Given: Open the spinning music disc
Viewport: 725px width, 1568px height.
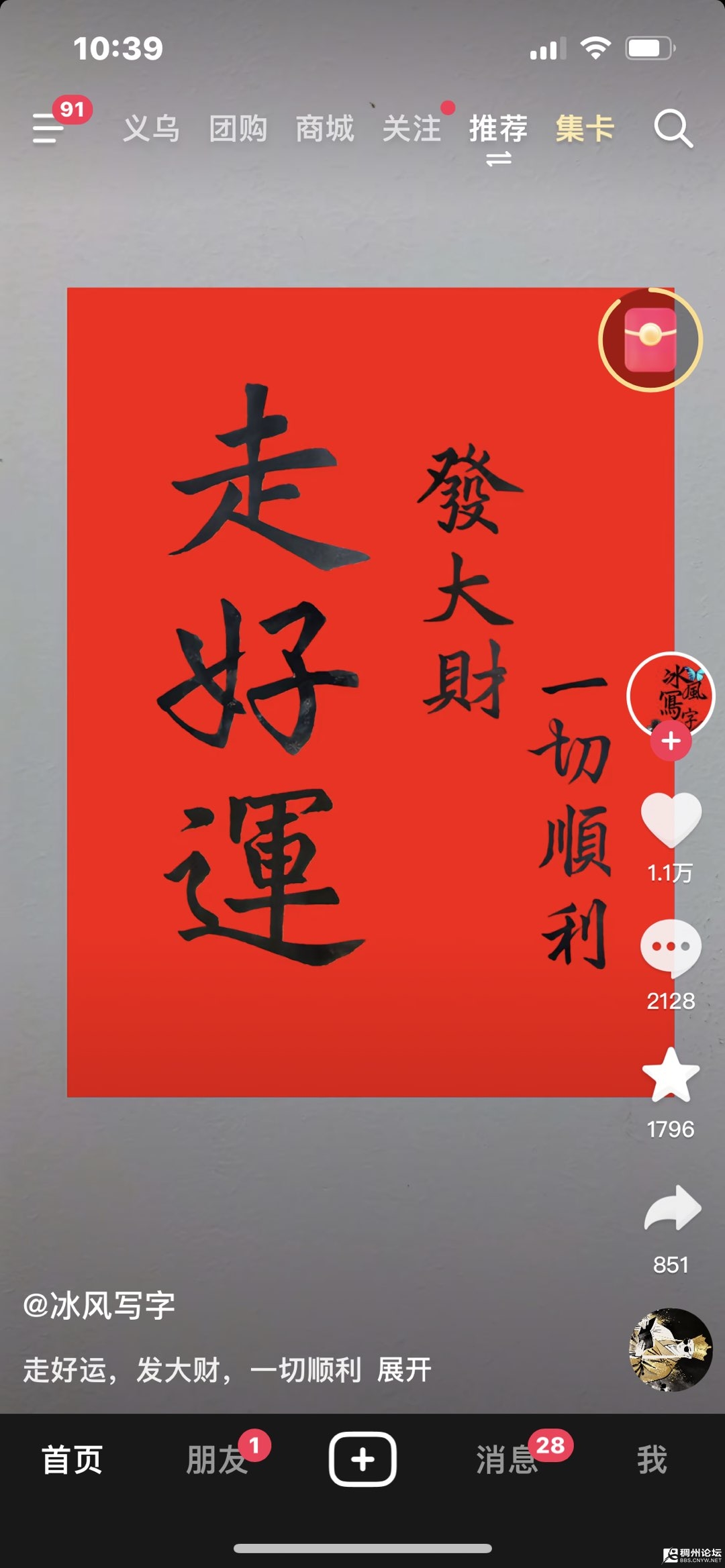Looking at the screenshot, I should (x=670, y=1349).
